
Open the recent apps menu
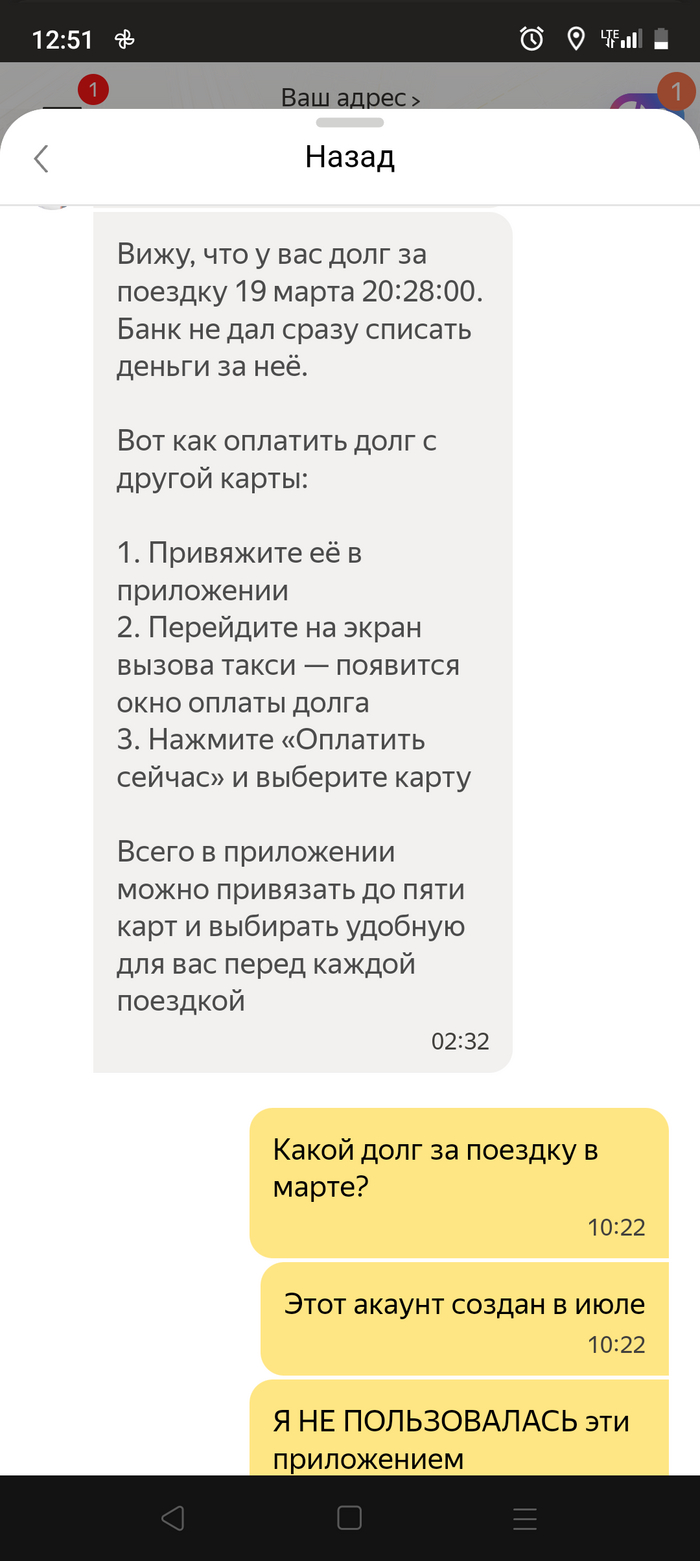(x=525, y=1518)
